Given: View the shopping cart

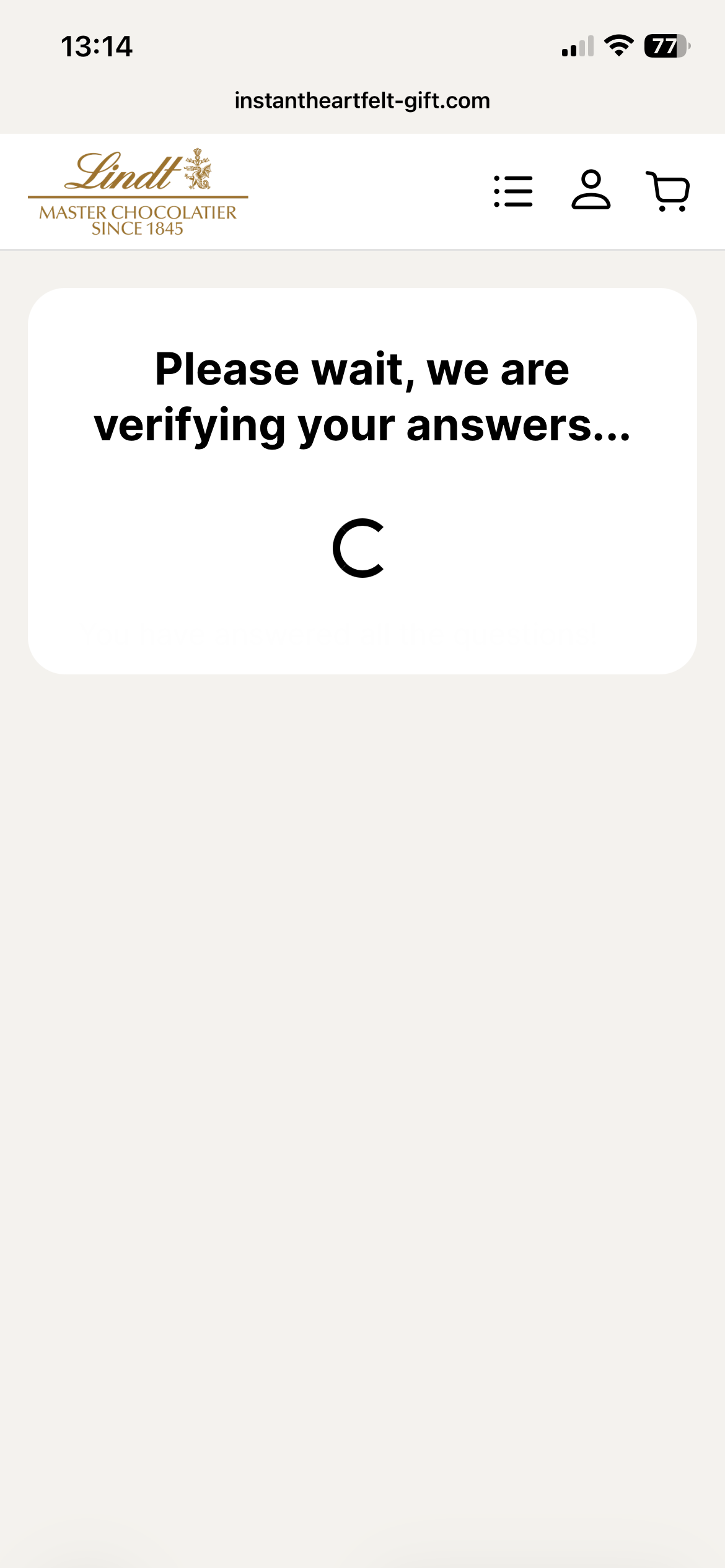Looking at the screenshot, I should click(x=668, y=191).
